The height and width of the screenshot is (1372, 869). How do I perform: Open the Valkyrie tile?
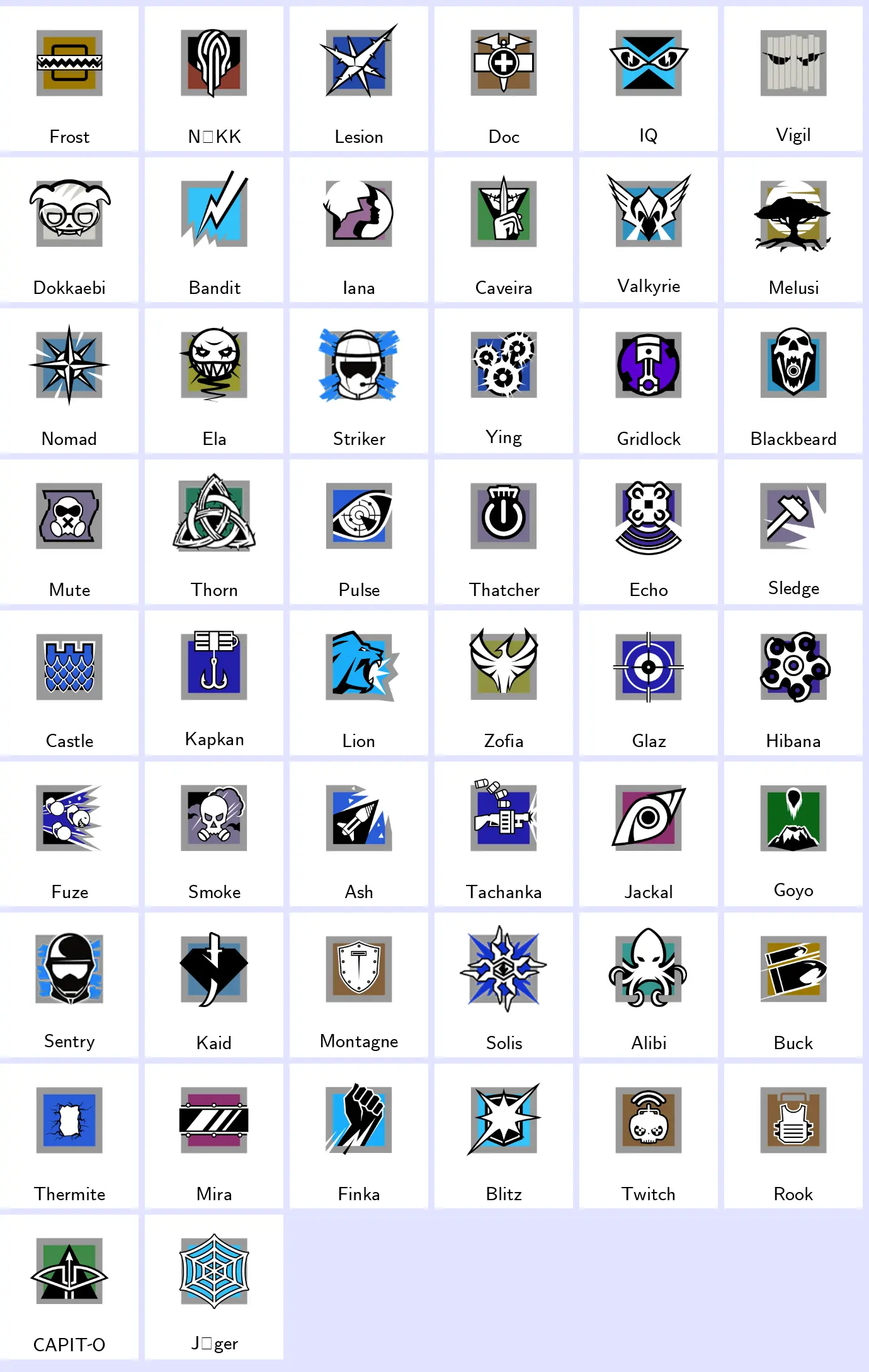click(x=649, y=230)
